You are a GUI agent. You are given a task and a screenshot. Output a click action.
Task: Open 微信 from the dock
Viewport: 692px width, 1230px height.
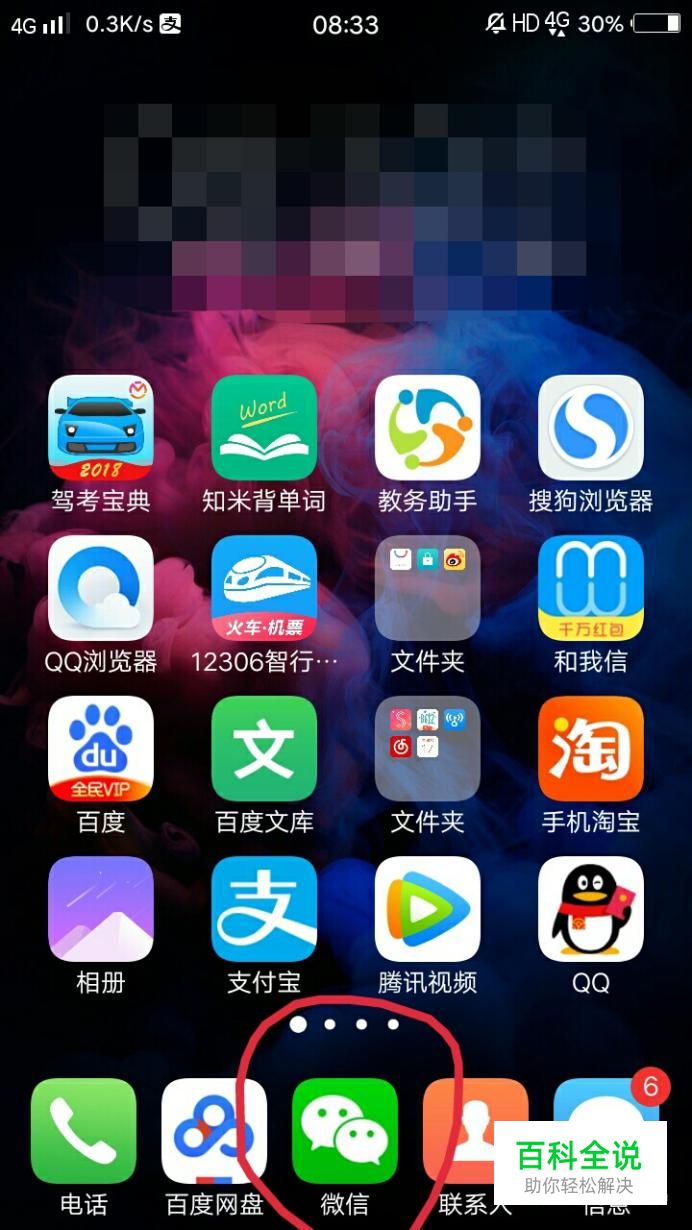(345, 1130)
